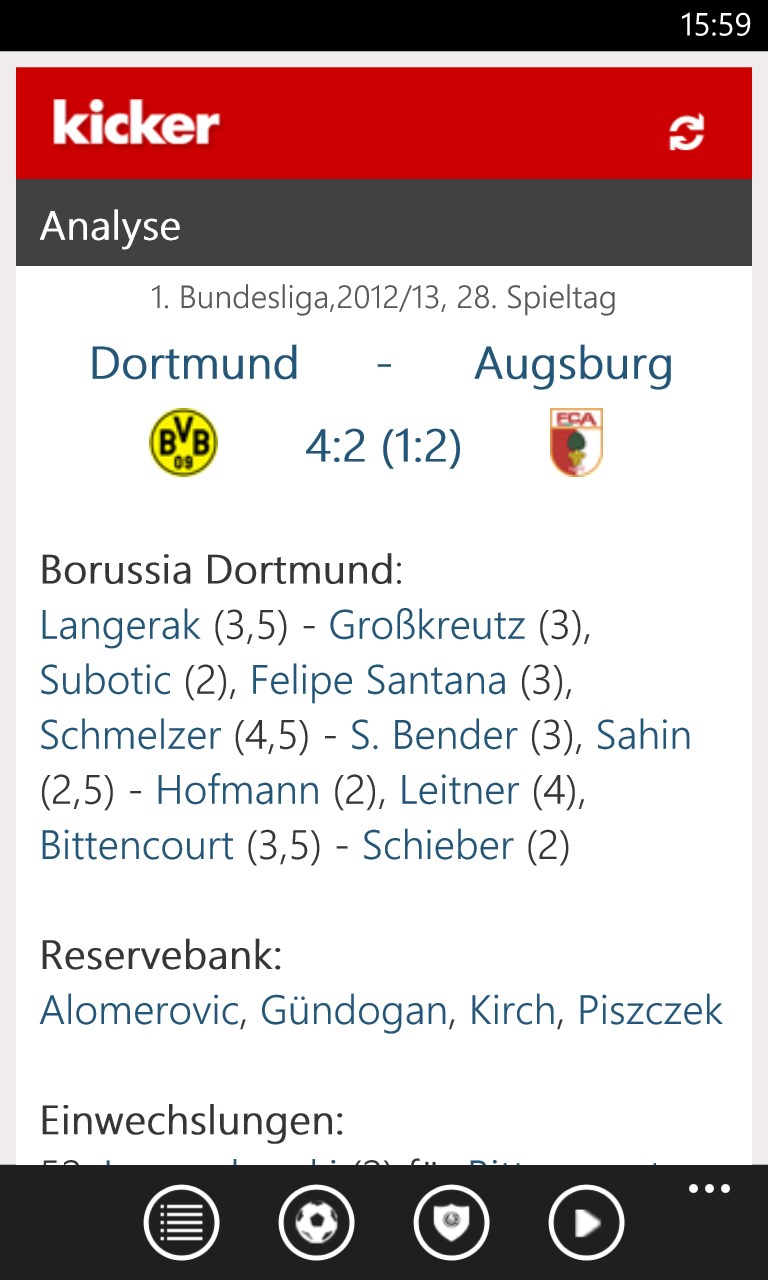Viewport: 768px width, 1280px height.
Task: Tap the soccer ball icon
Action: point(316,1221)
